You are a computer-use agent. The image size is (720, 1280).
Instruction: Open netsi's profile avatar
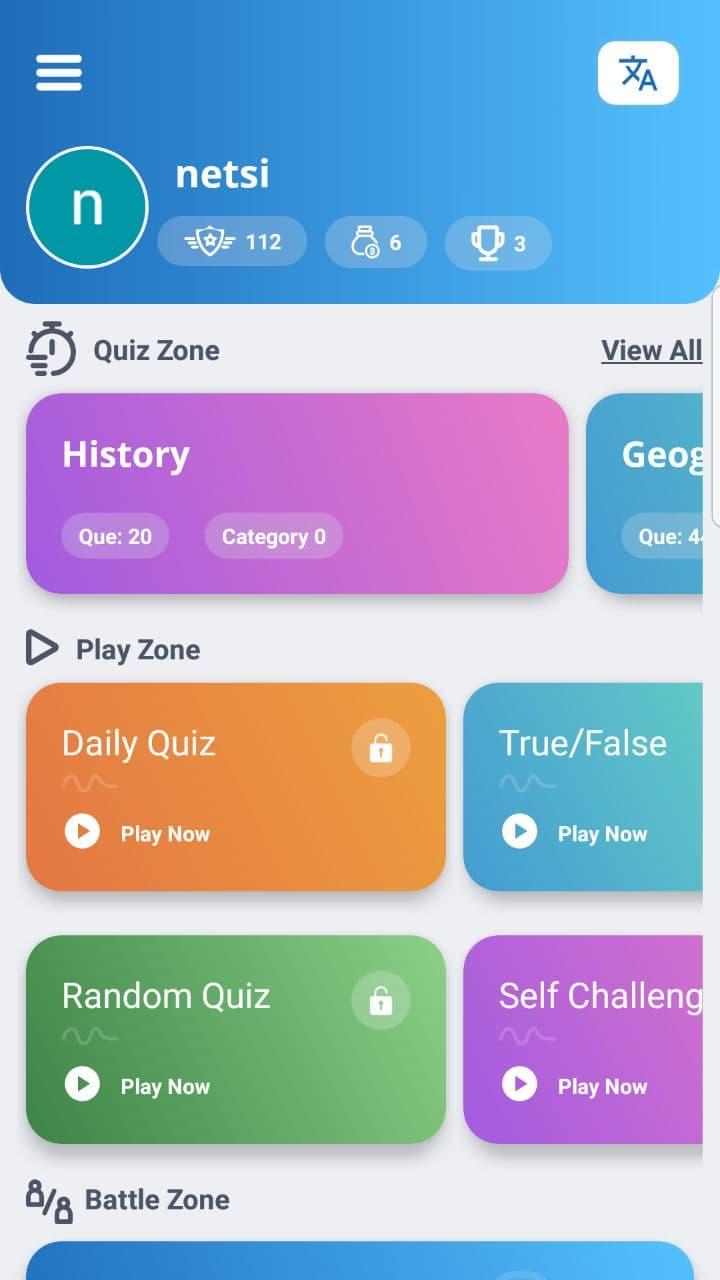(87, 207)
